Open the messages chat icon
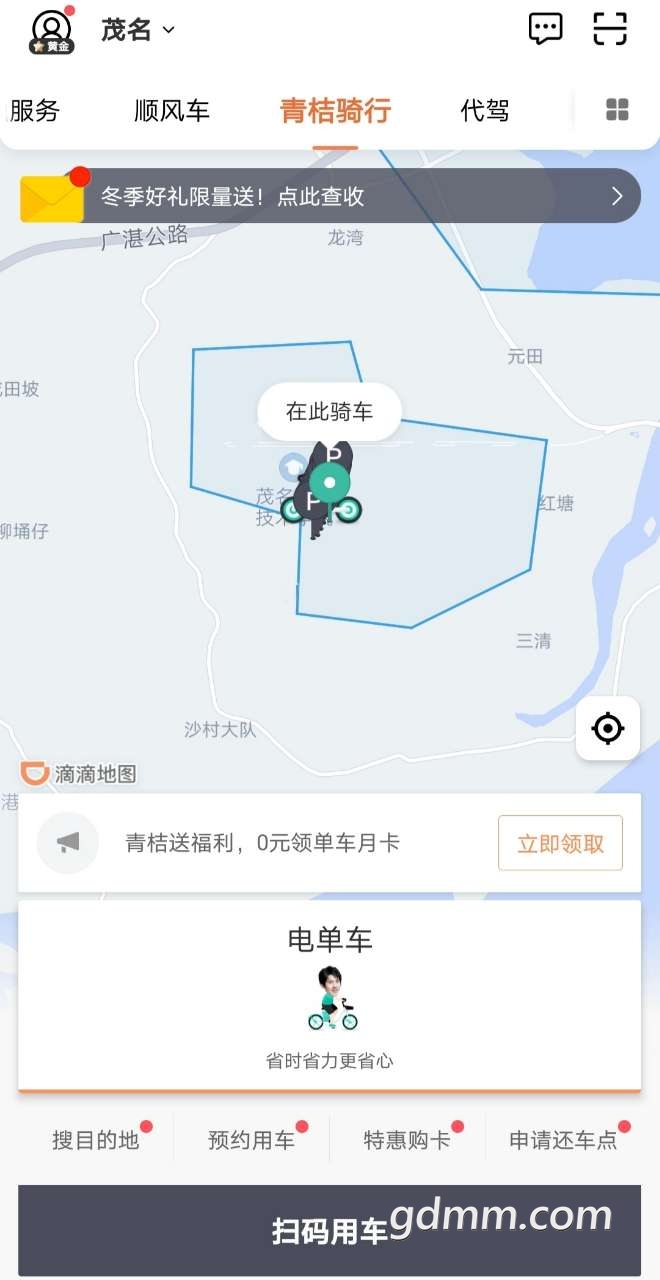Screen dimensions: 660x1280 point(545,29)
